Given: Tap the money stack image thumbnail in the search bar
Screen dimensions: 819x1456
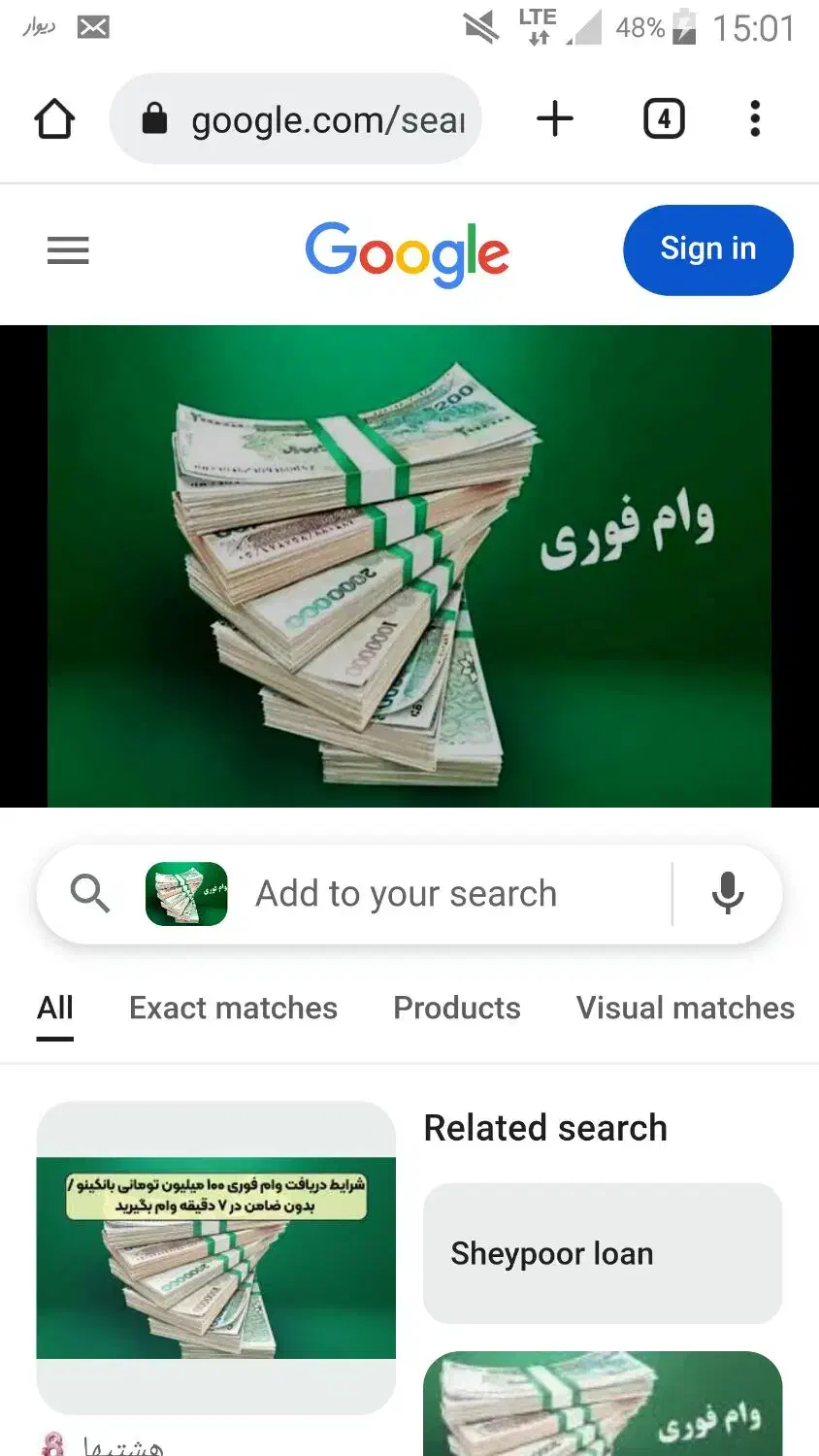Looking at the screenshot, I should pyautogui.click(x=186, y=894).
